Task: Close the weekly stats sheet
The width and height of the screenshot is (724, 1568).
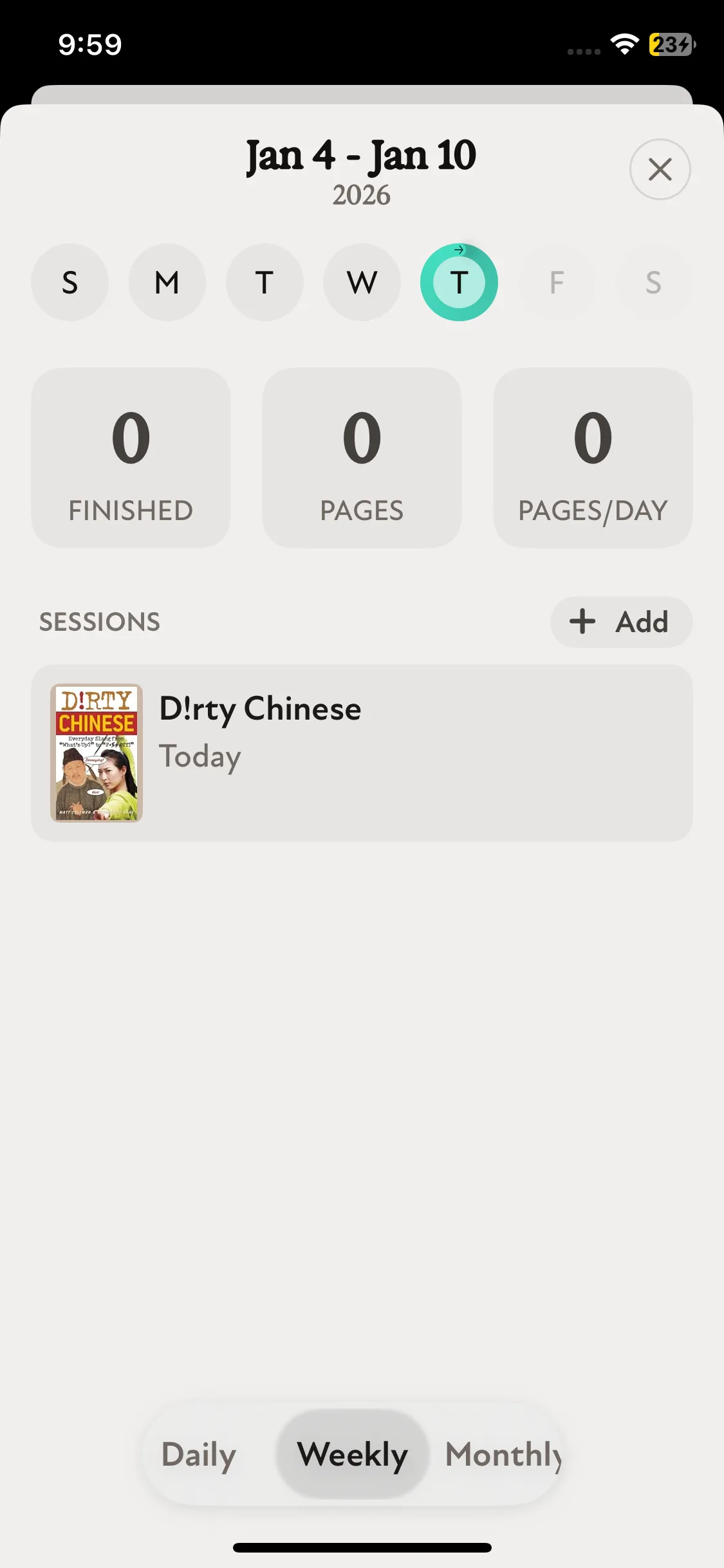Action: [660, 169]
